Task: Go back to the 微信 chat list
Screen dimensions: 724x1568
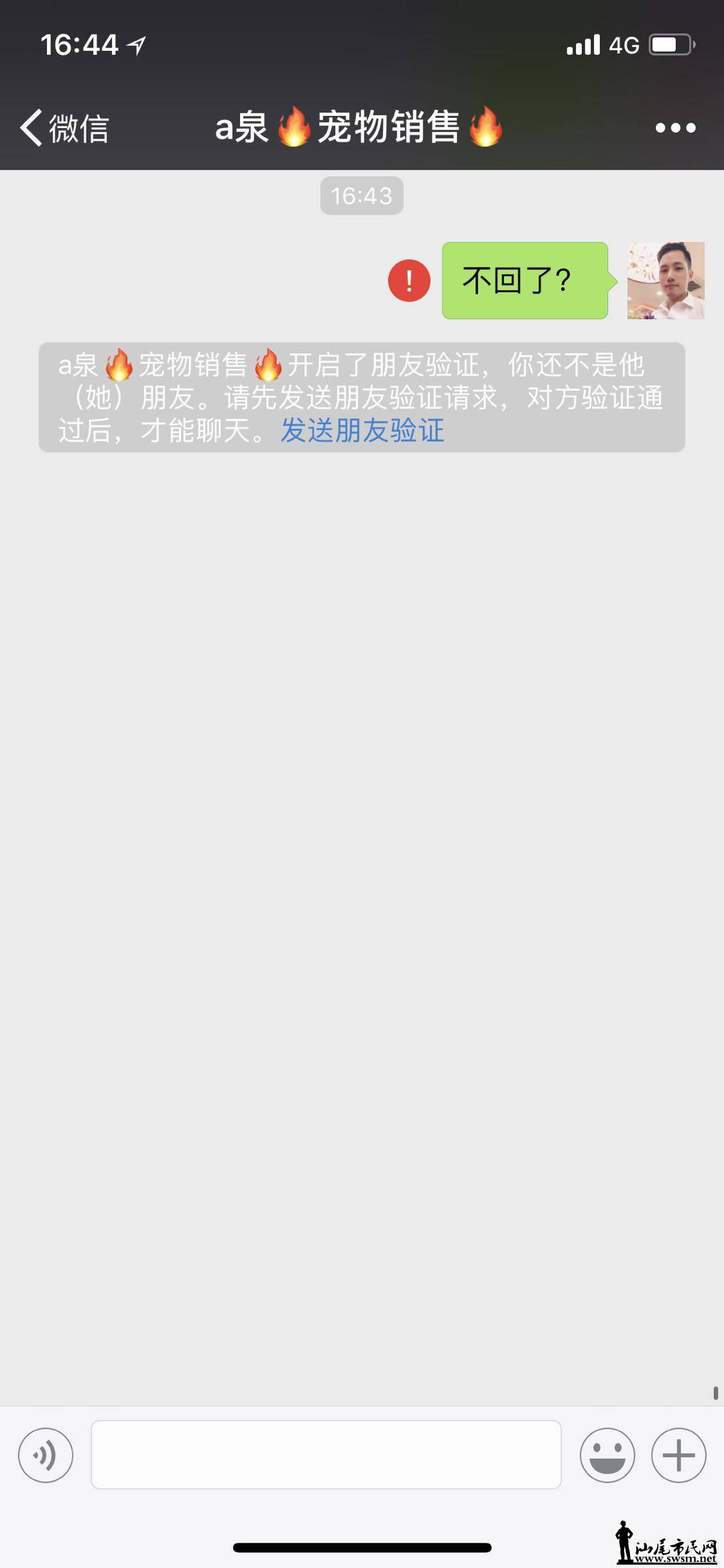Action: point(64,127)
